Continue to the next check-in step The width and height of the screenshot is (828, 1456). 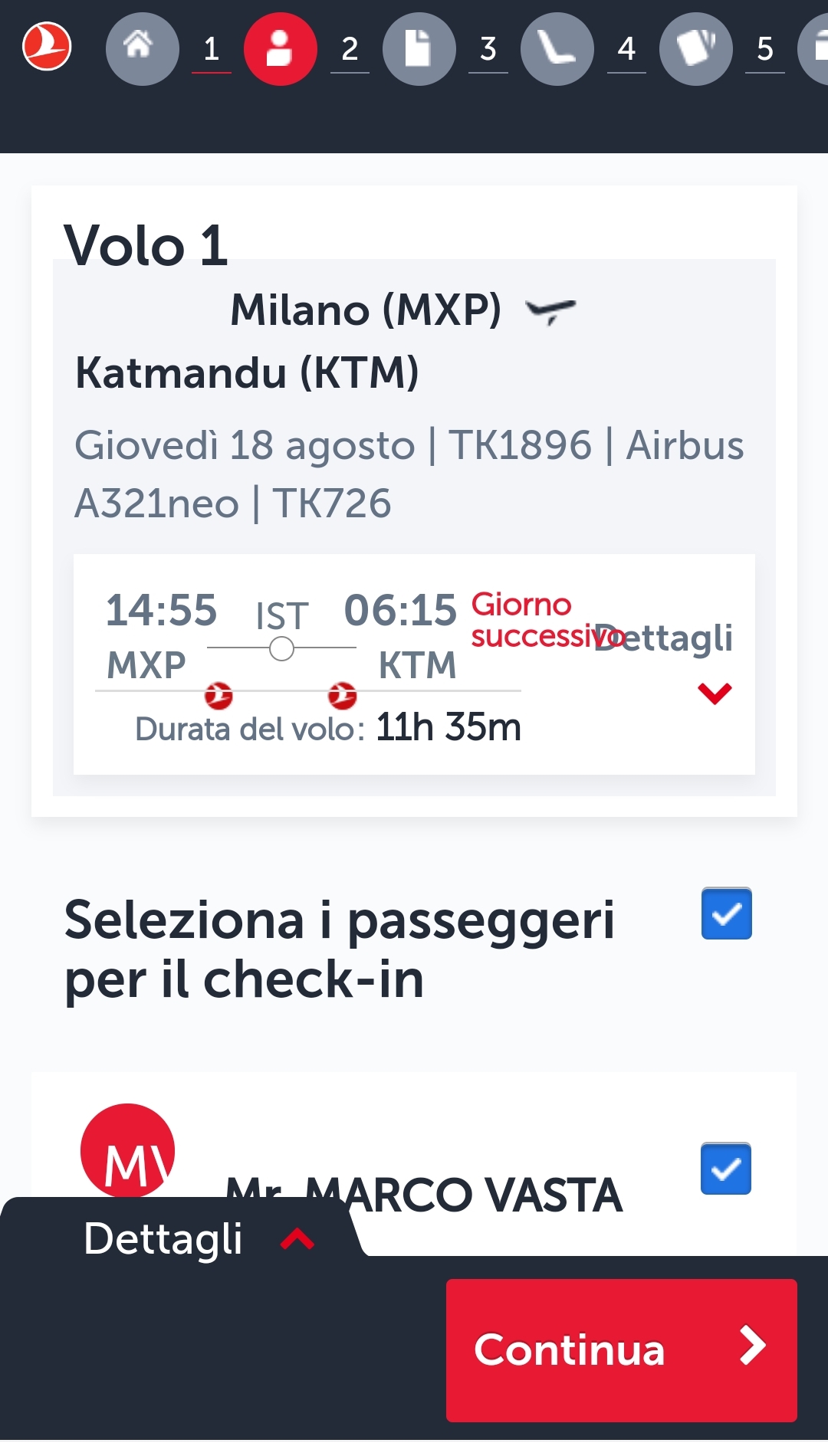tap(622, 1350)
